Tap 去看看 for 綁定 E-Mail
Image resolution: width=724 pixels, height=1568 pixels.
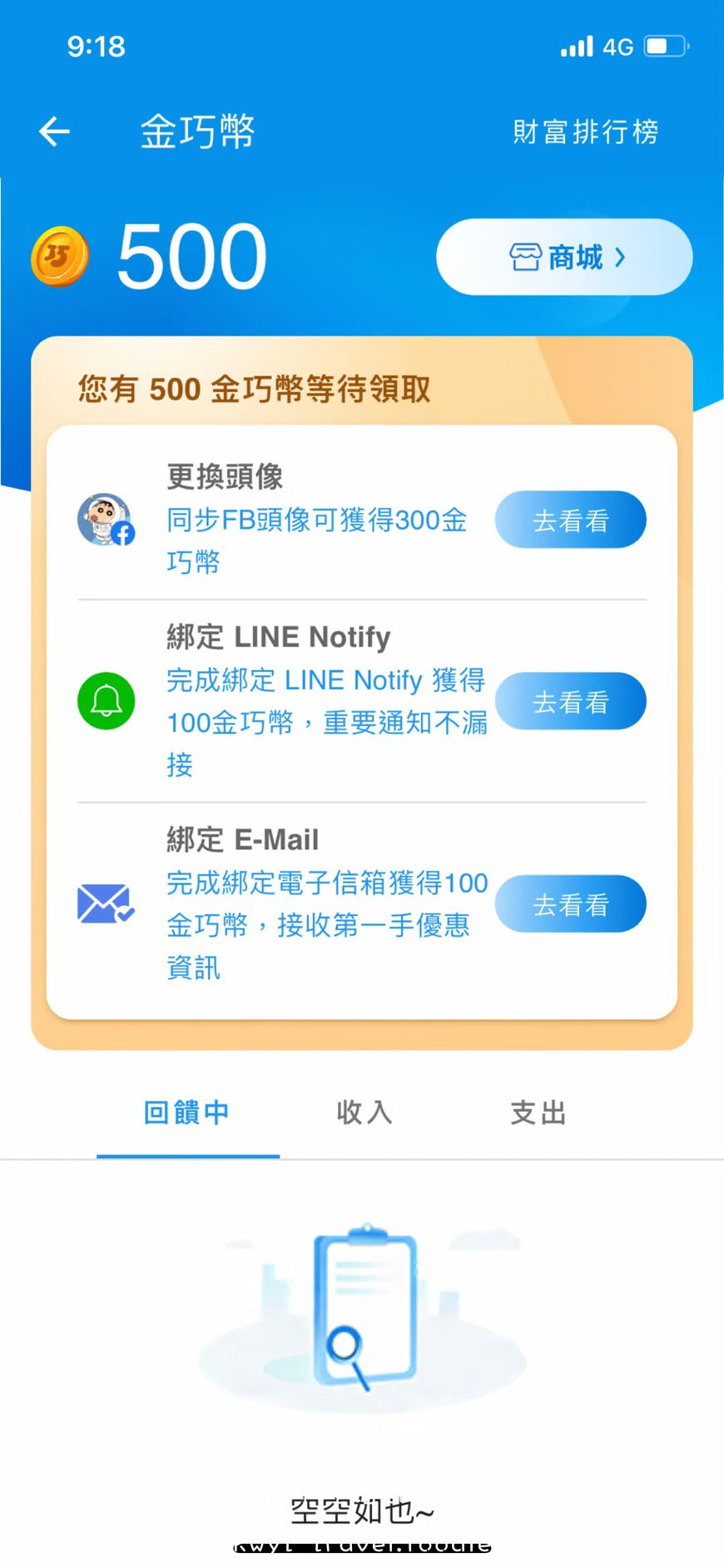(571, 904)
